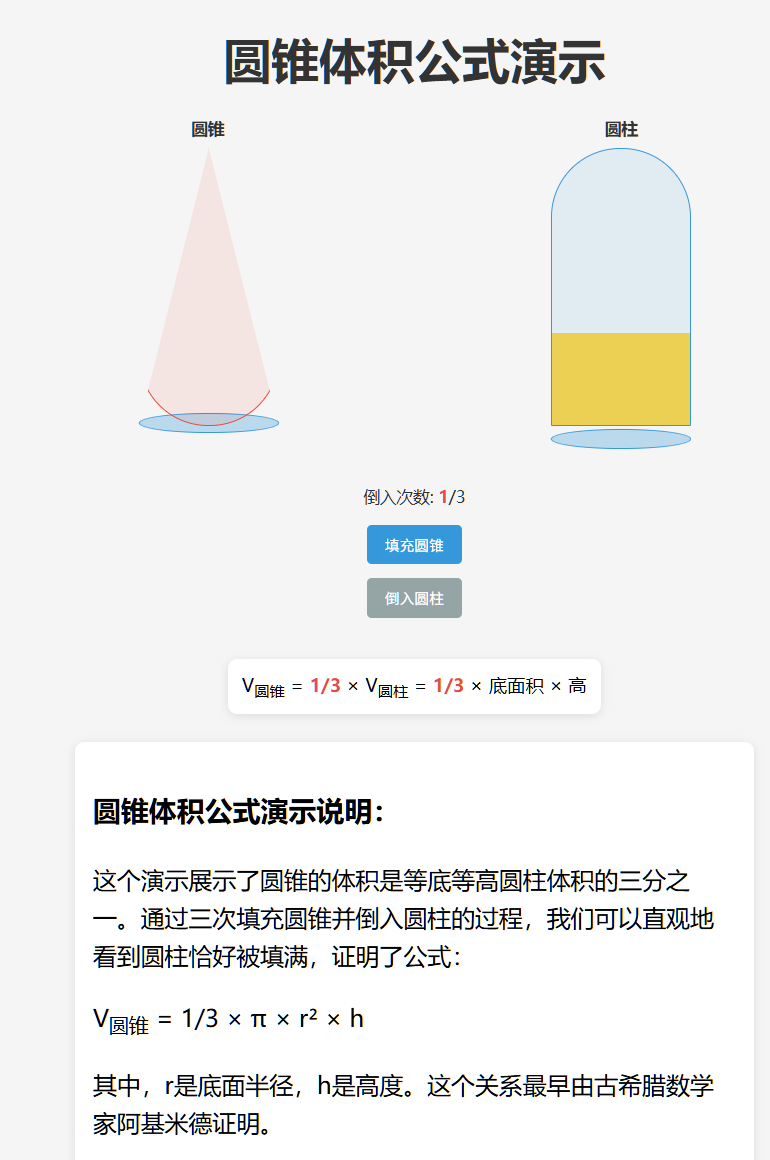This screenshot has width=770, height=1160.
Task: Tap the 倒入圆柱 button
Action: tap(414, 598)
